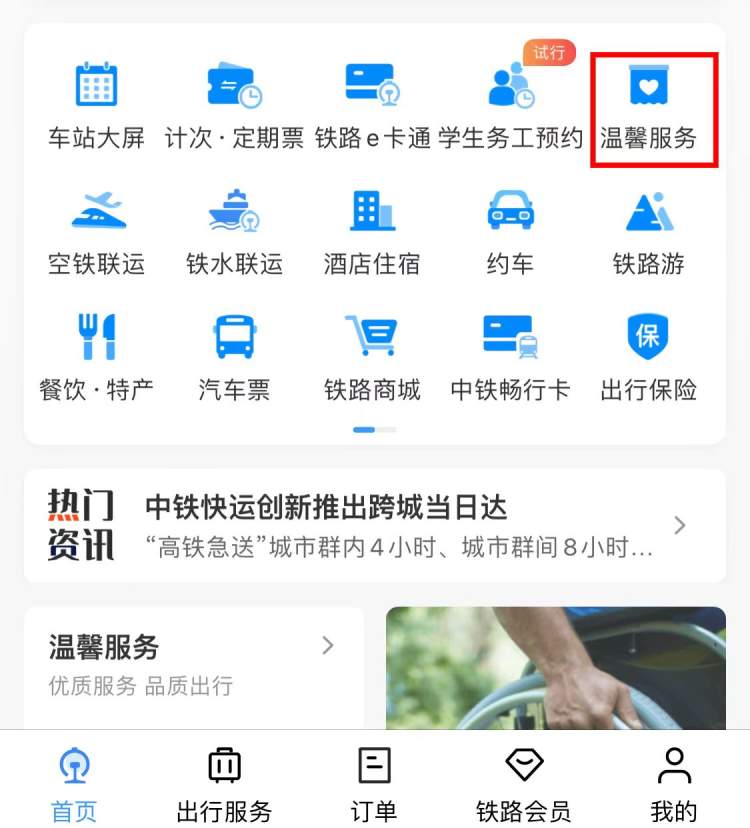750x828 pixels.
Task: Open 约车 car hailing
Action: pos(510,232)
